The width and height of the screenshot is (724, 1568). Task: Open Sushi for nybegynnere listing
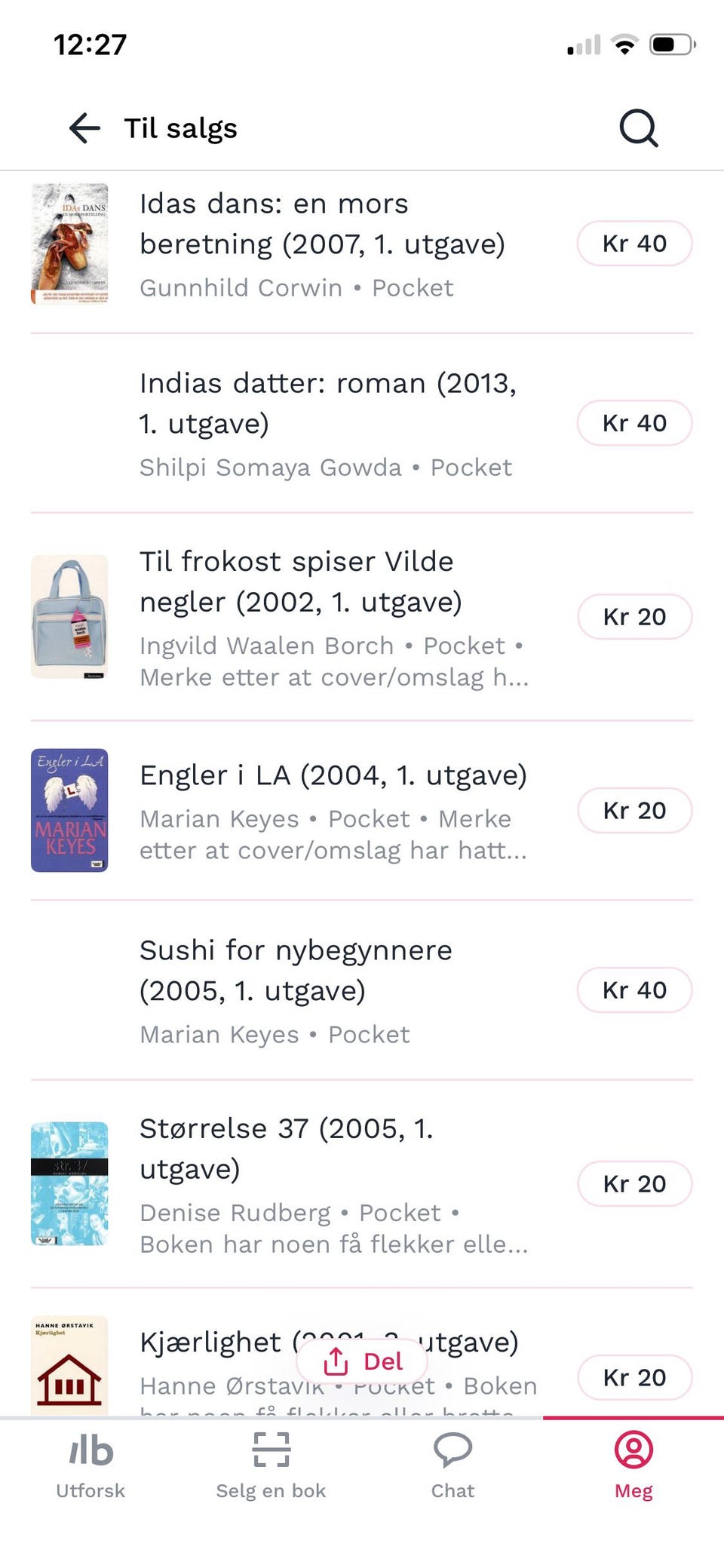[296, 990]
